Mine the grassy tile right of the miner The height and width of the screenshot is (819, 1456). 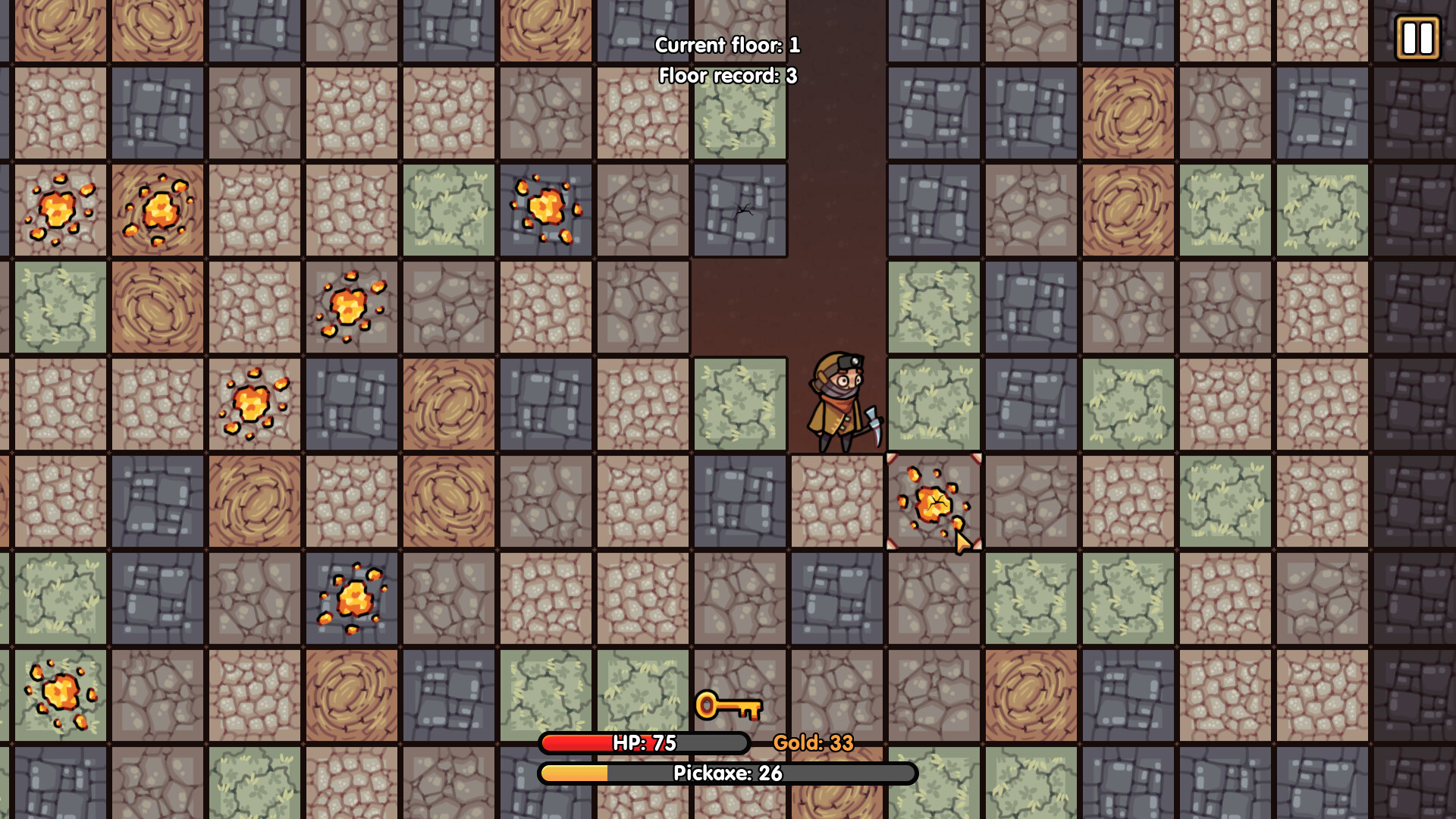934,404
